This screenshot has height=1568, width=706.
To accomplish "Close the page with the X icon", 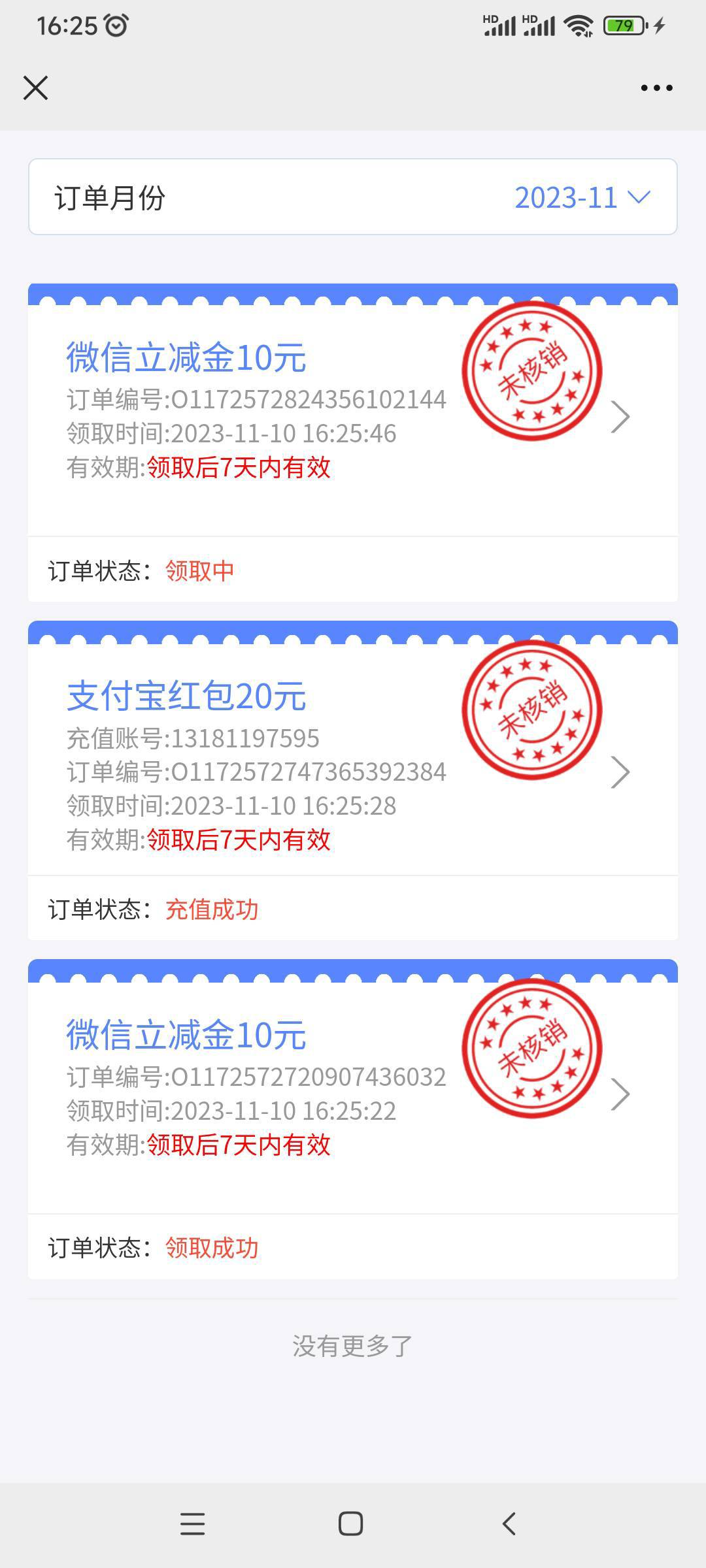I will (x=35, y=88).
